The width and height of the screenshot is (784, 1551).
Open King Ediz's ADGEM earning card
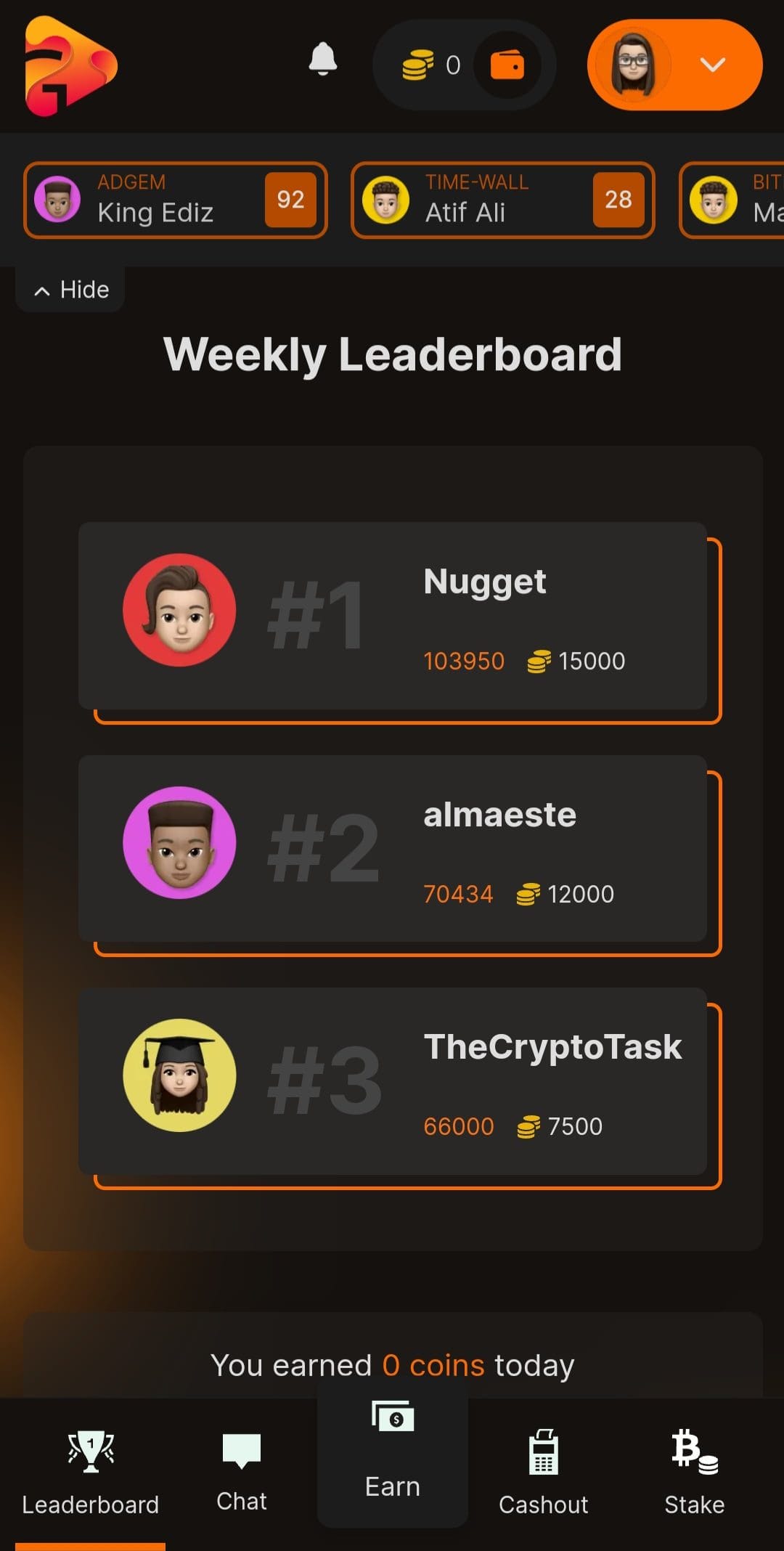click(176, 200)
